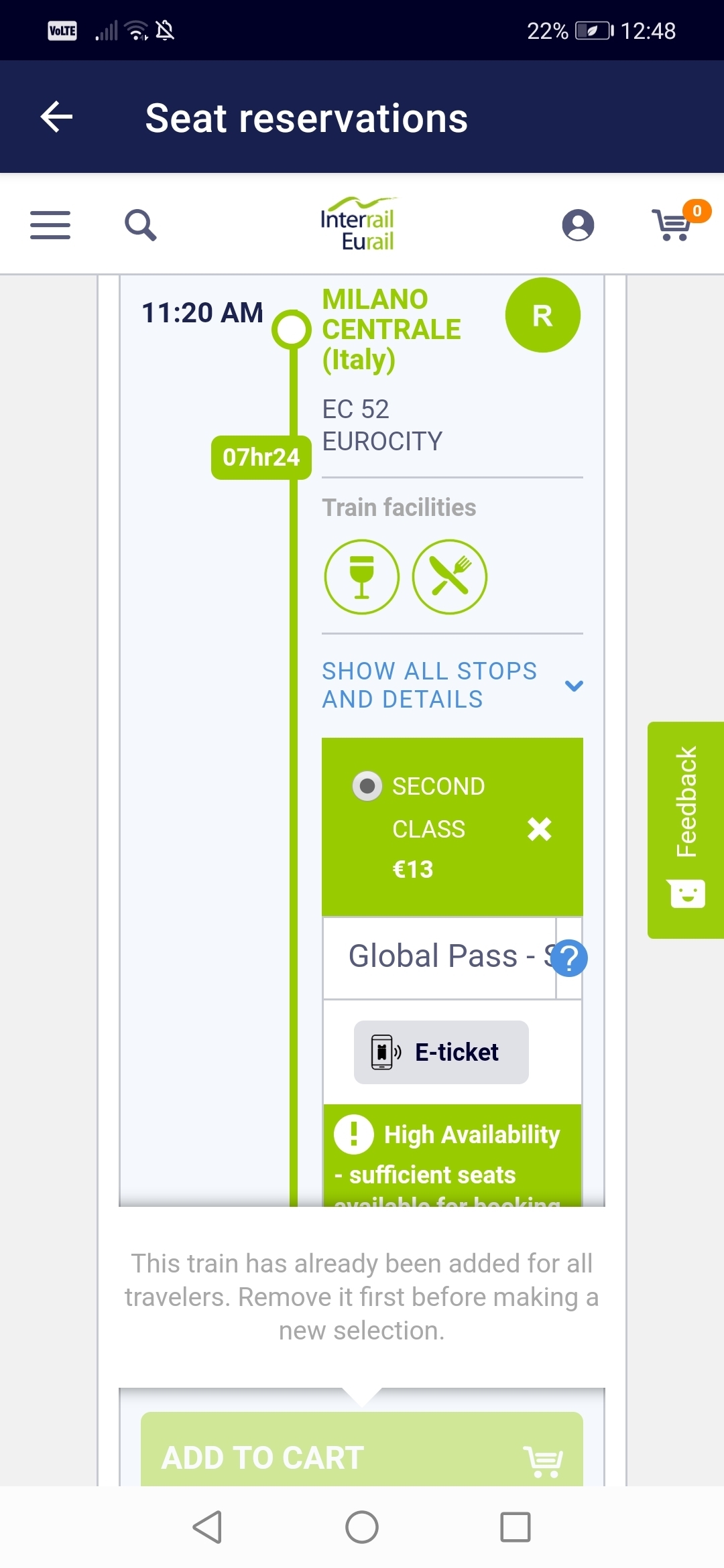This screenshot has height=1568, width=724.
Task: Select the Second Class radio option
Action: coord(367,786)
